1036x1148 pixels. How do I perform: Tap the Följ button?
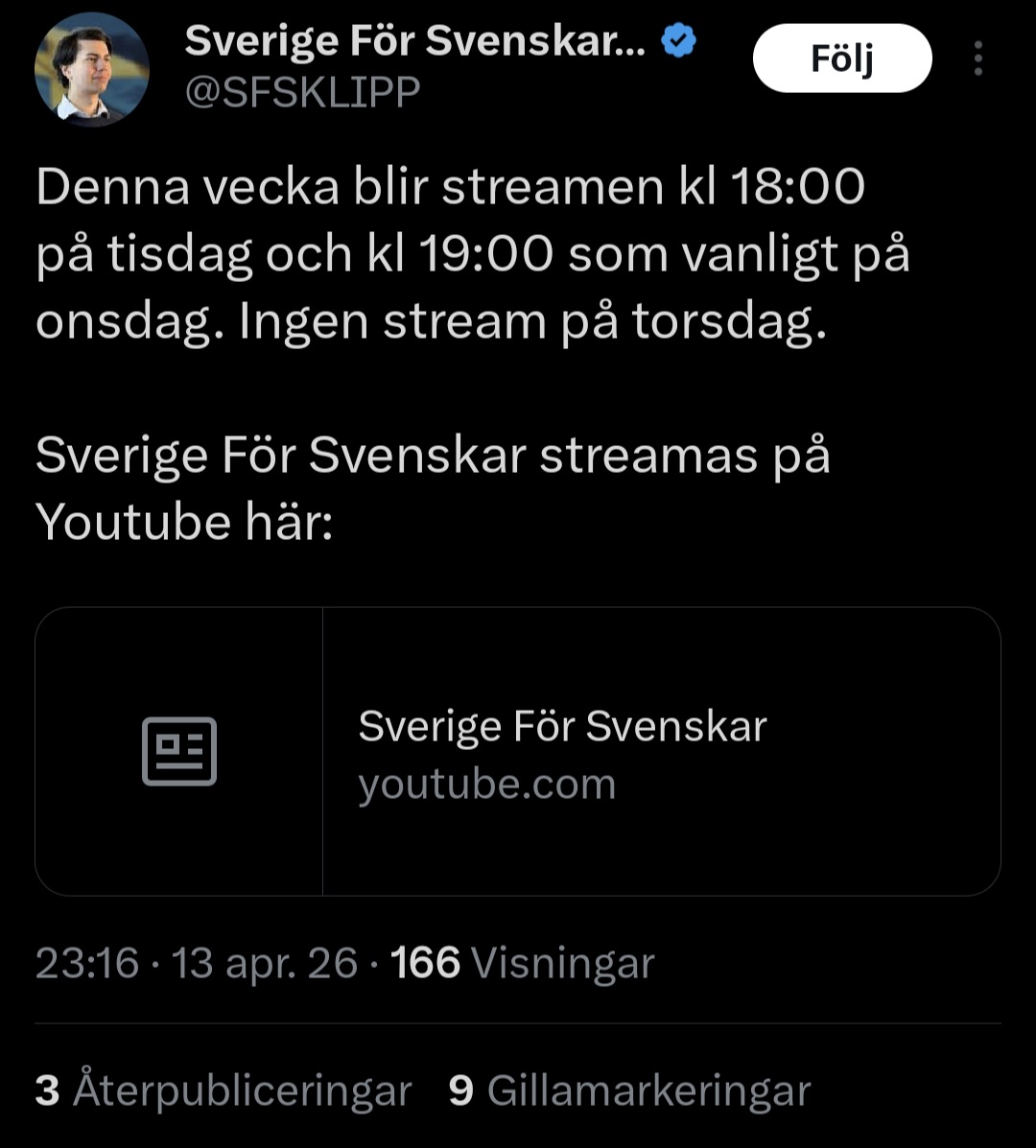click(842, 58)
